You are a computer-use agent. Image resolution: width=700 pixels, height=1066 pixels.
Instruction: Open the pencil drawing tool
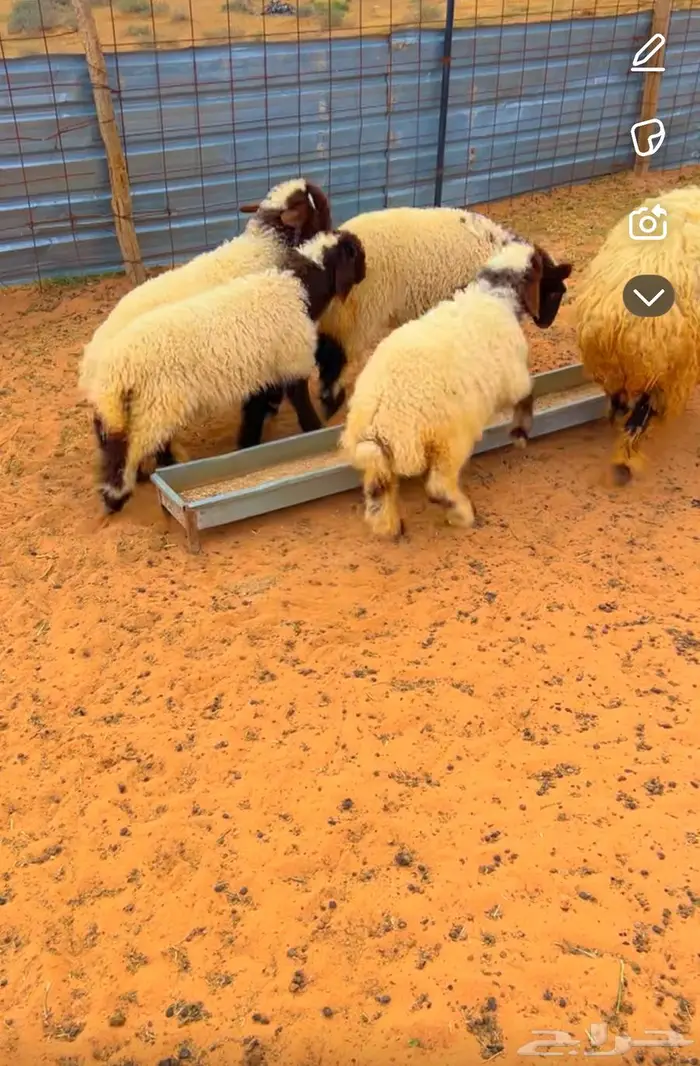coord(648,53)
